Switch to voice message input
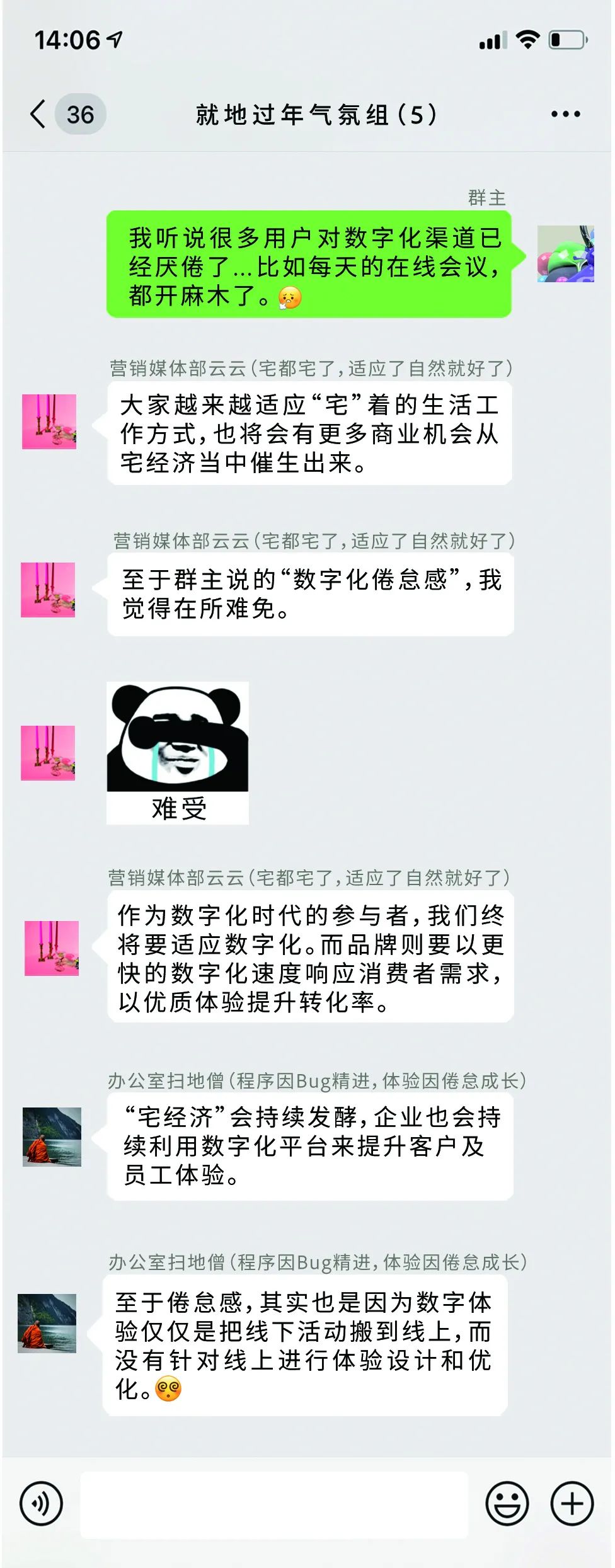Image resolution: width=615 pixels, height=1568 pixels. click(x=42, y=1504)
